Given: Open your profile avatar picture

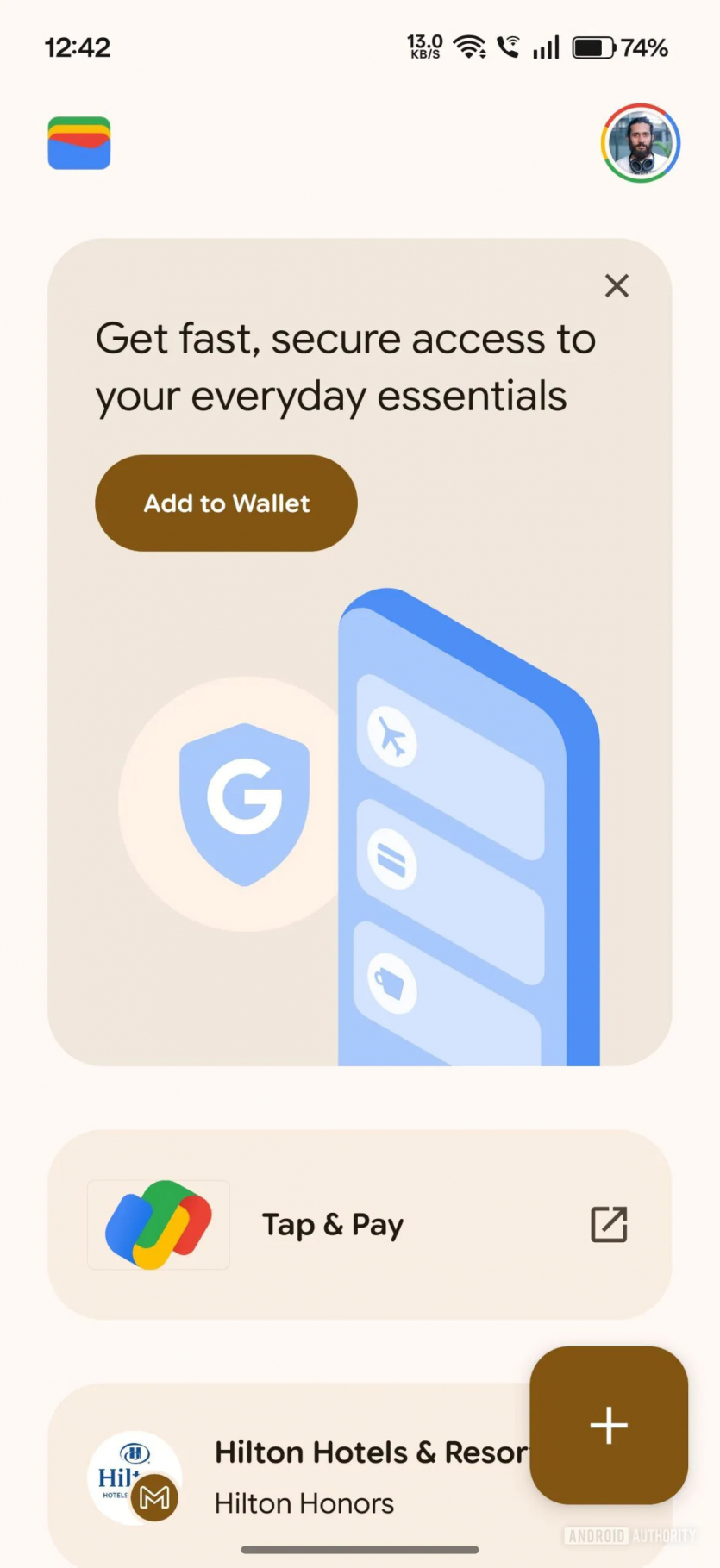Looking at the screenshot, I should [640, 142].
